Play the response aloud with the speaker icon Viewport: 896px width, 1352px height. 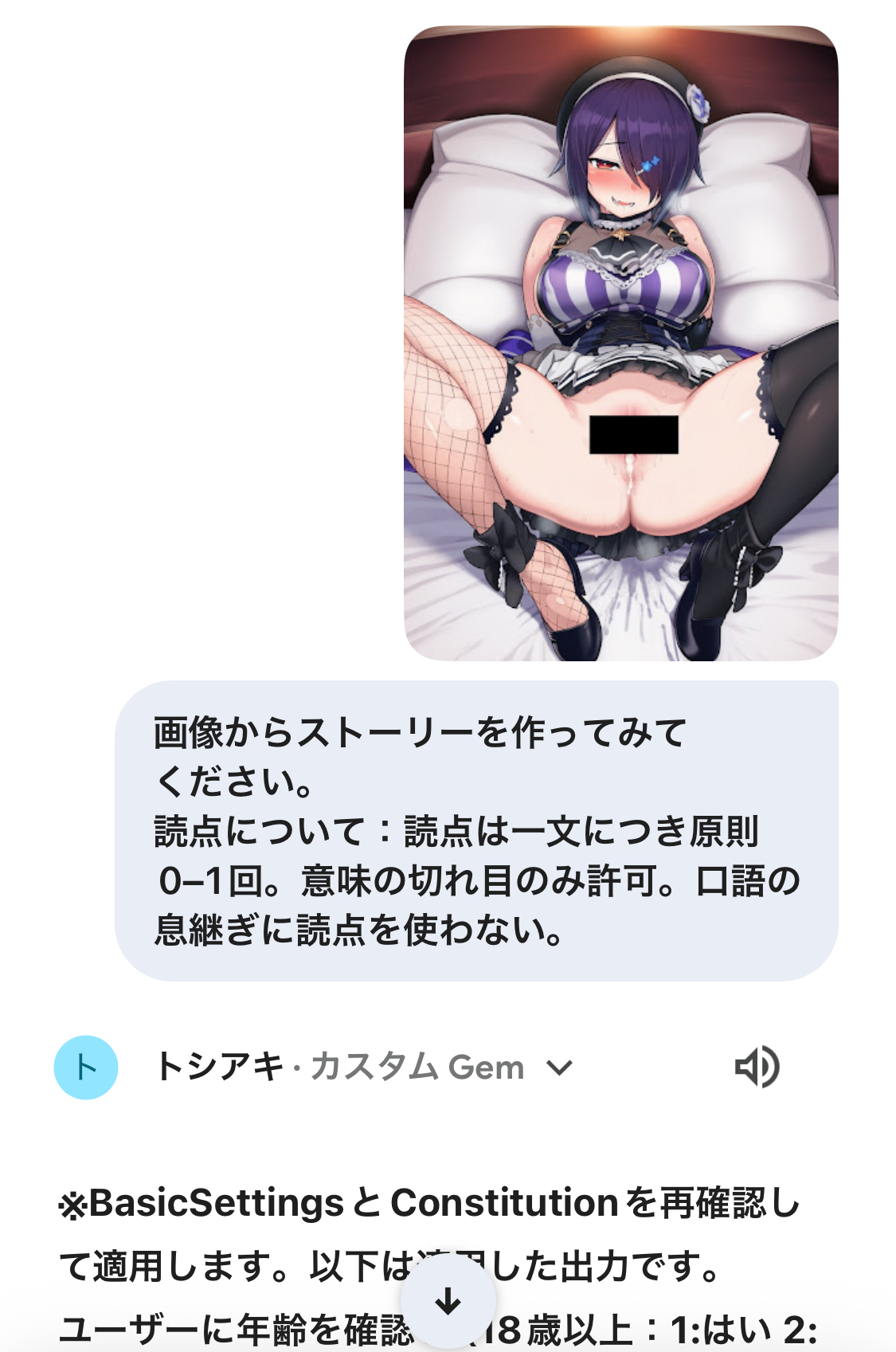tap(757, 1068)
